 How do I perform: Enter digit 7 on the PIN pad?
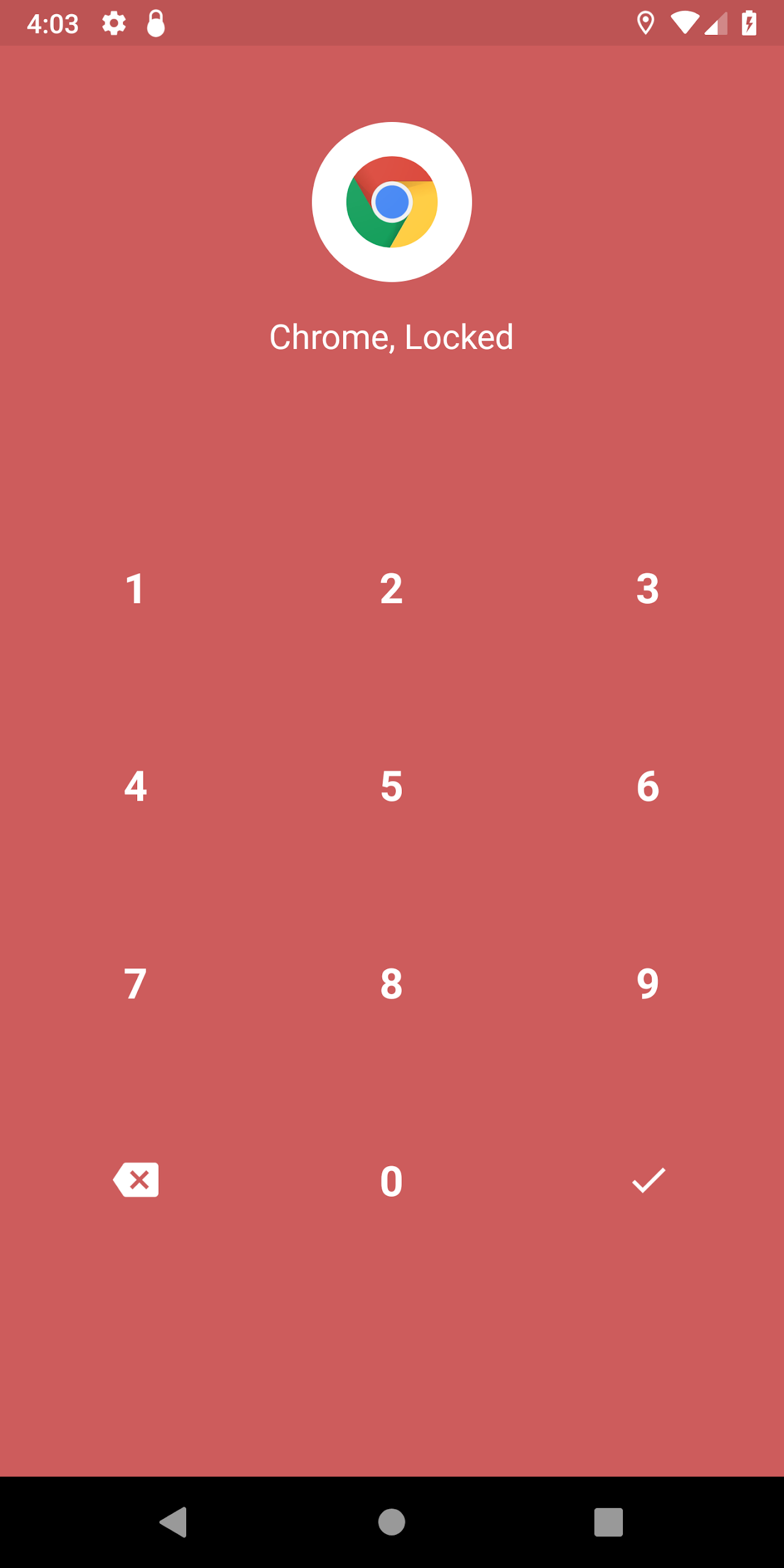135,984
